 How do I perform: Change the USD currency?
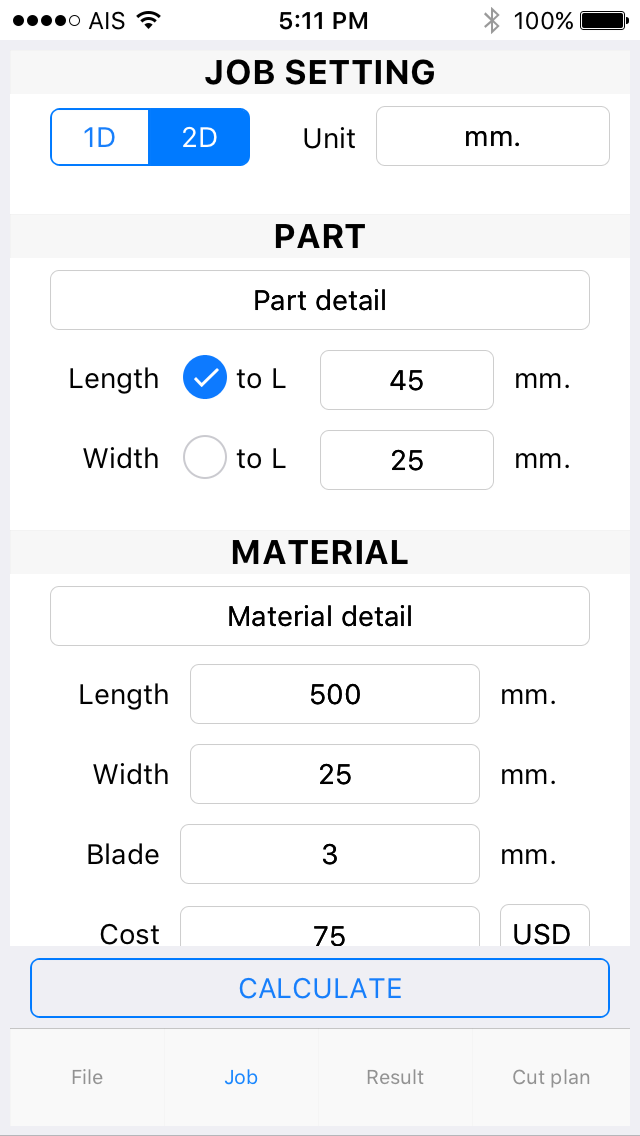coord(545,925)
